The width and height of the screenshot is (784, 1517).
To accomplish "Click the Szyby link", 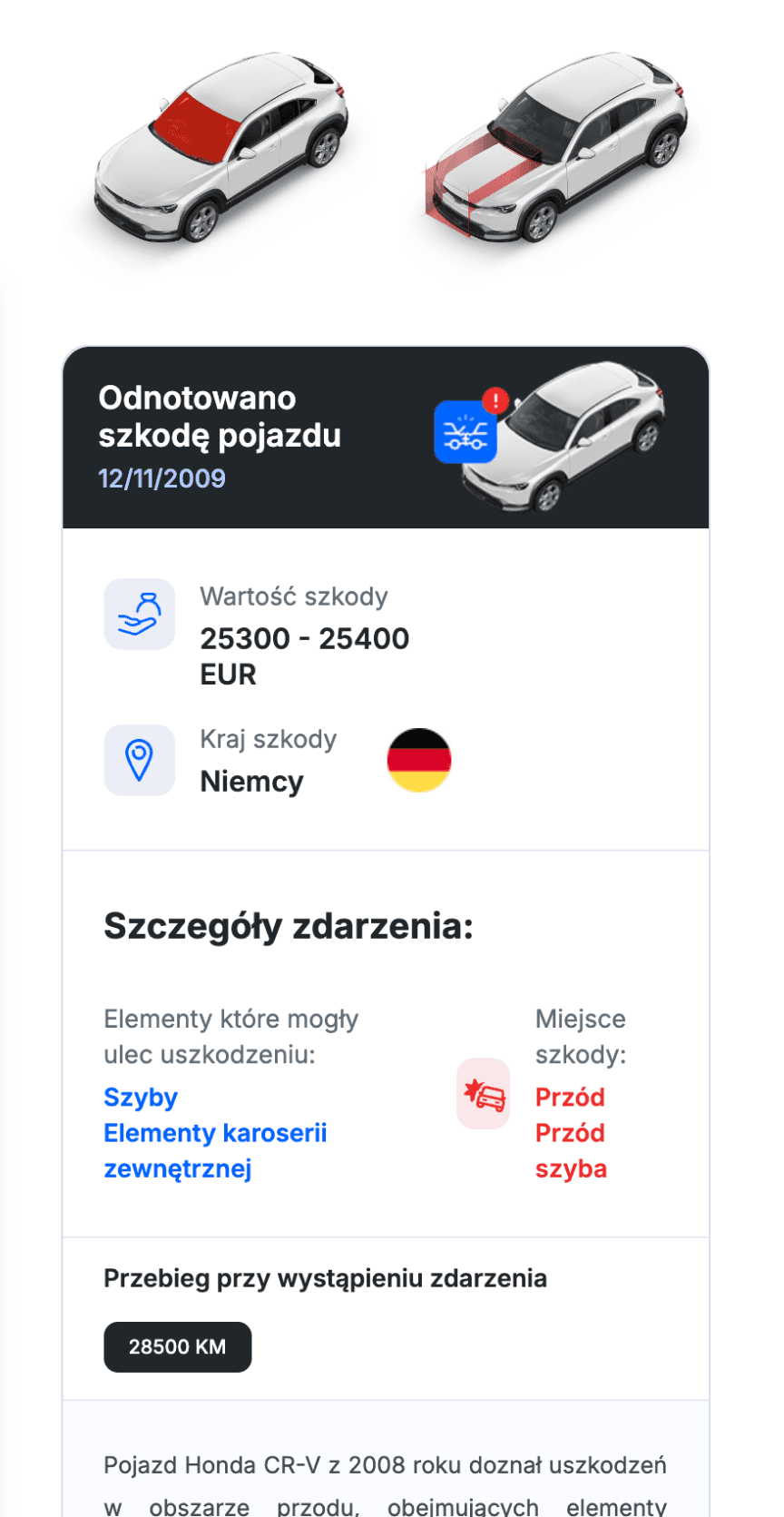I will 141,1097.
